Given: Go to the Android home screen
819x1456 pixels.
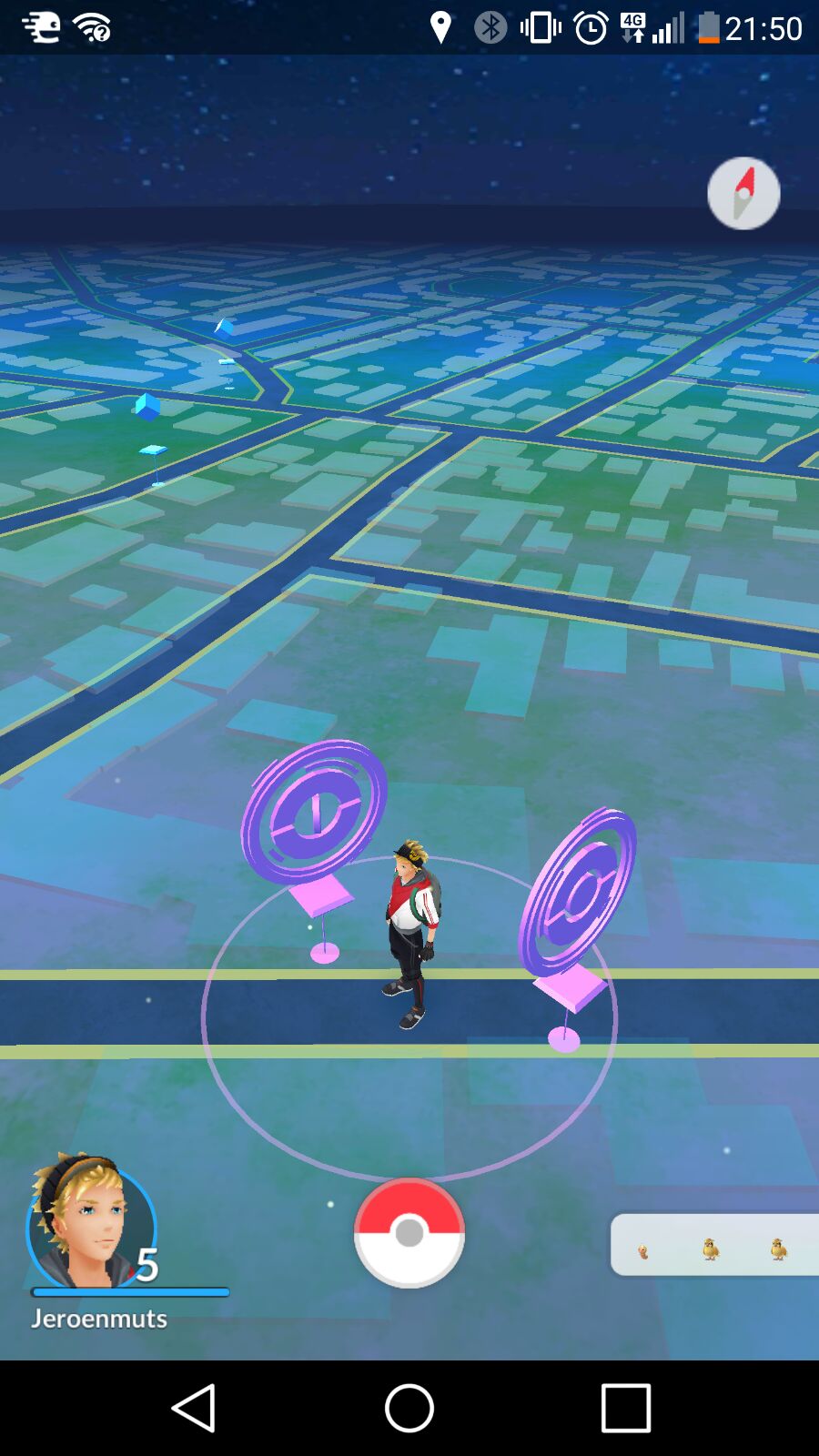Looking at the screenshot, I should click(x=409, y=1408).
